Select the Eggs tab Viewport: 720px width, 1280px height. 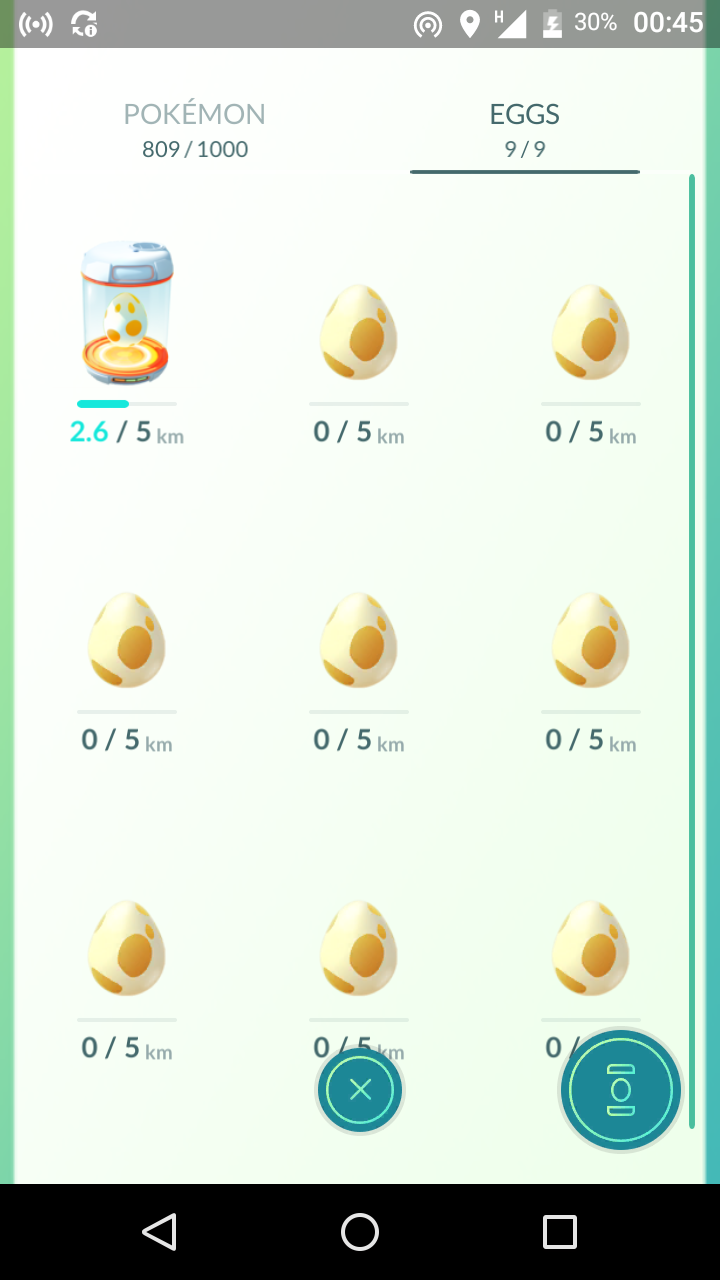coord(525,130)
